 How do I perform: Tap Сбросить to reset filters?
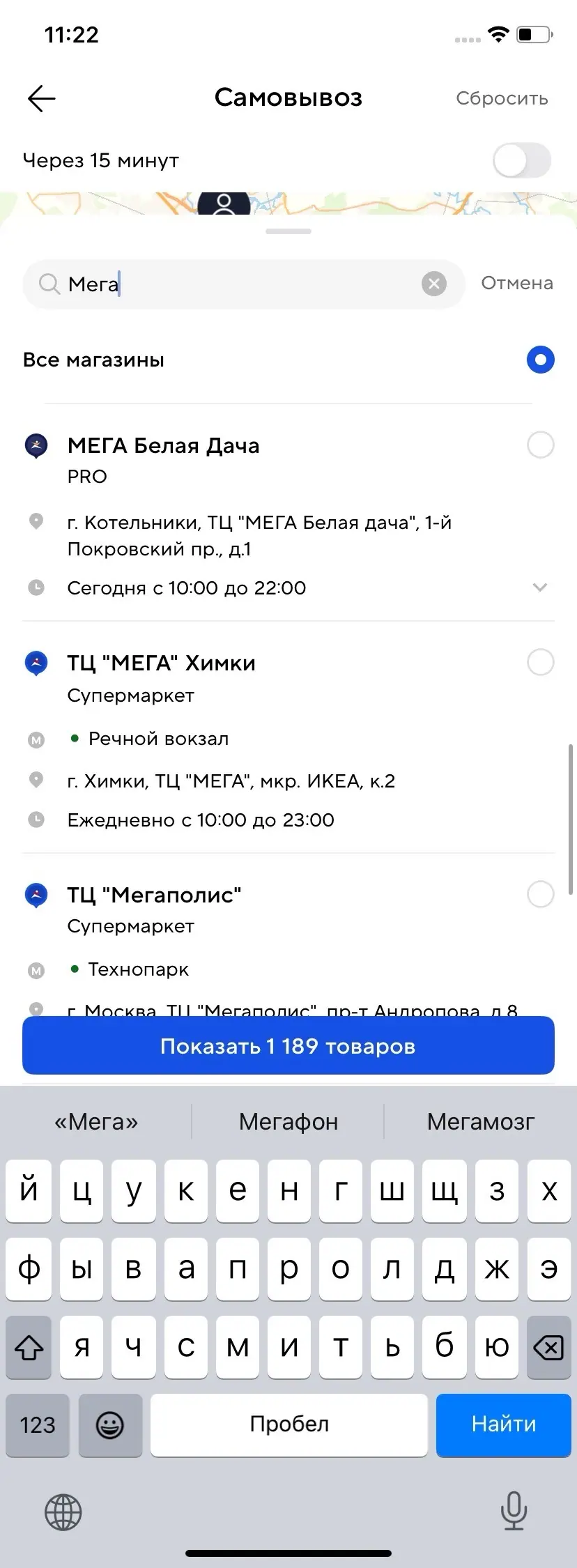(x=502, y=98)
